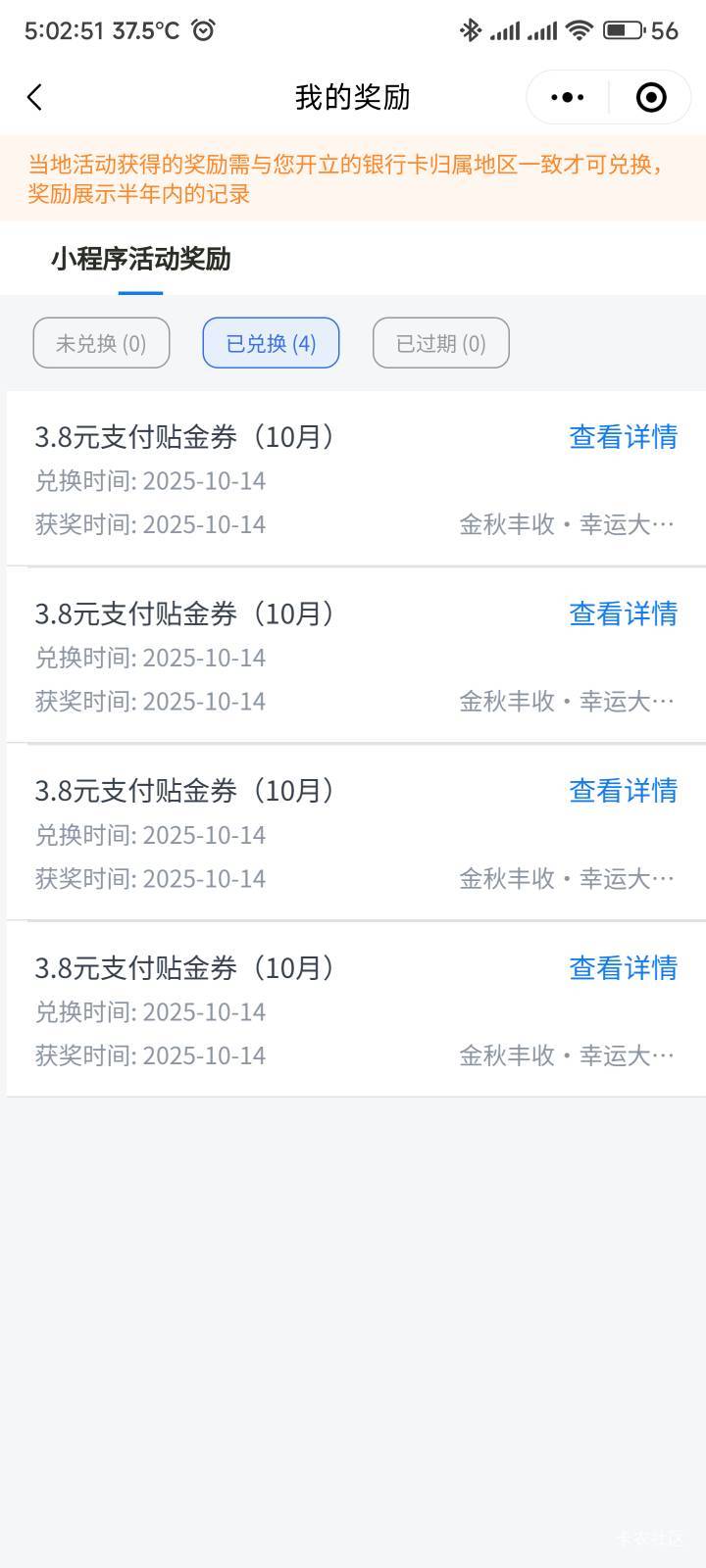Select the 小程序活动奖励 tab
The height and width of the screenshot is (1568, 706).
pyautogui.click(x=140, y=259)
